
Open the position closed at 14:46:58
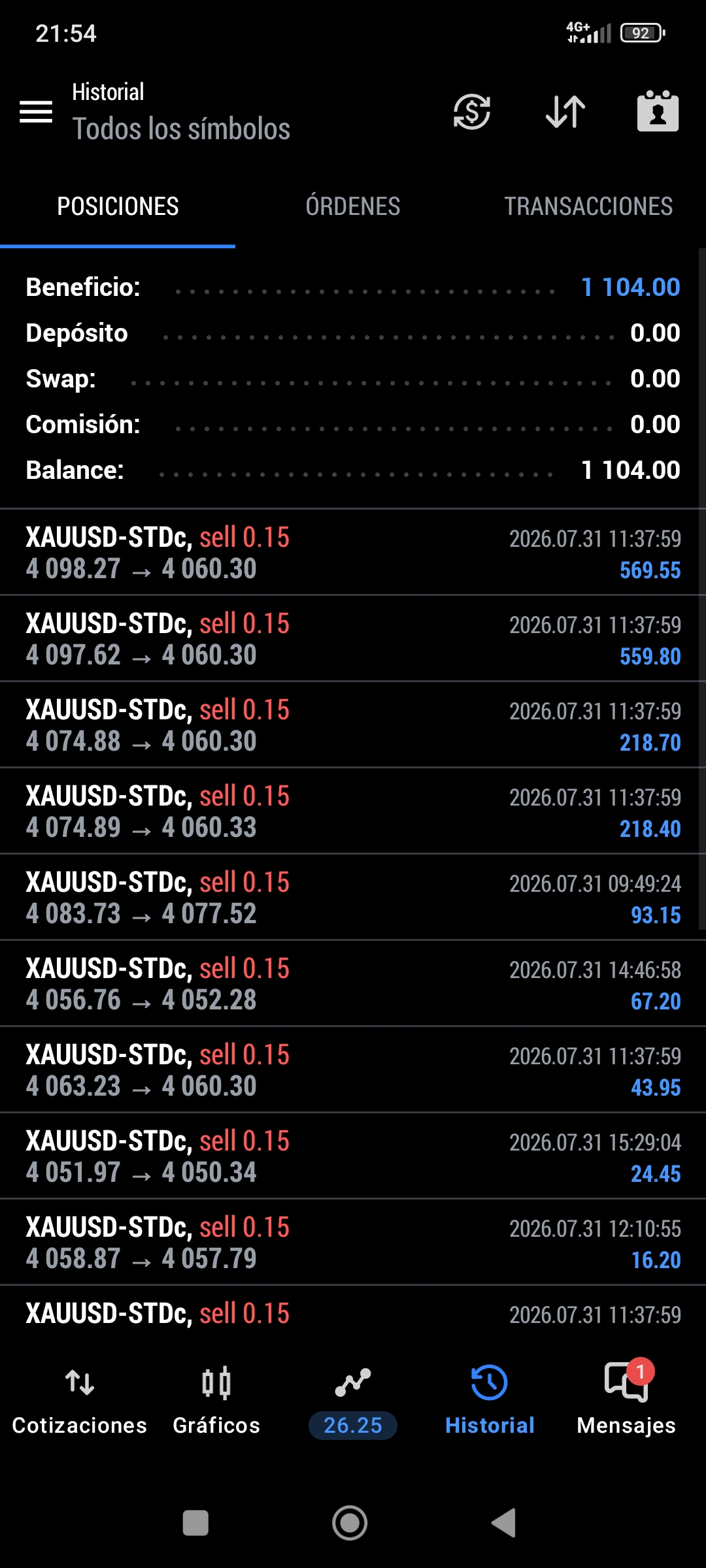[353, 983]
